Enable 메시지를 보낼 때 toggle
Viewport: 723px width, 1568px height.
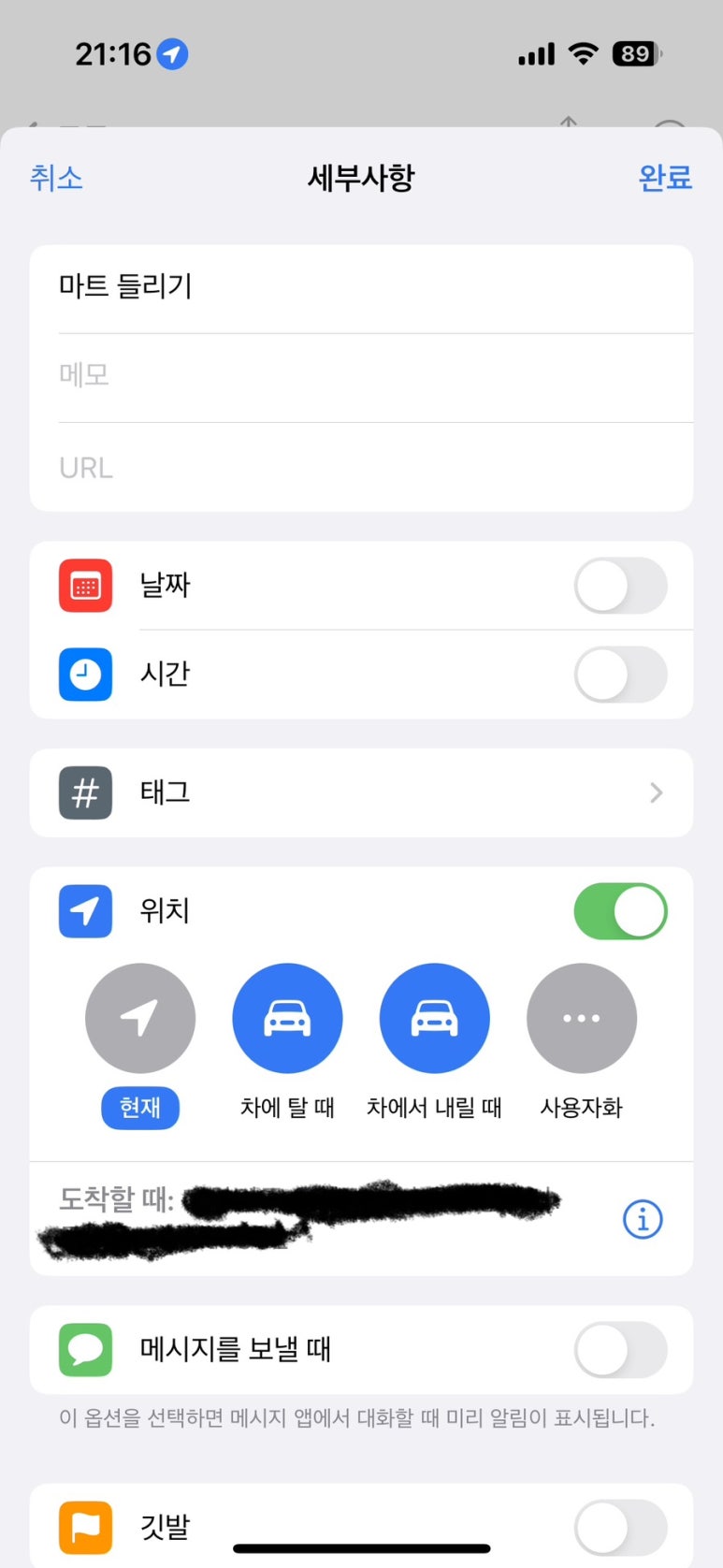click(x=619, y=1349)
